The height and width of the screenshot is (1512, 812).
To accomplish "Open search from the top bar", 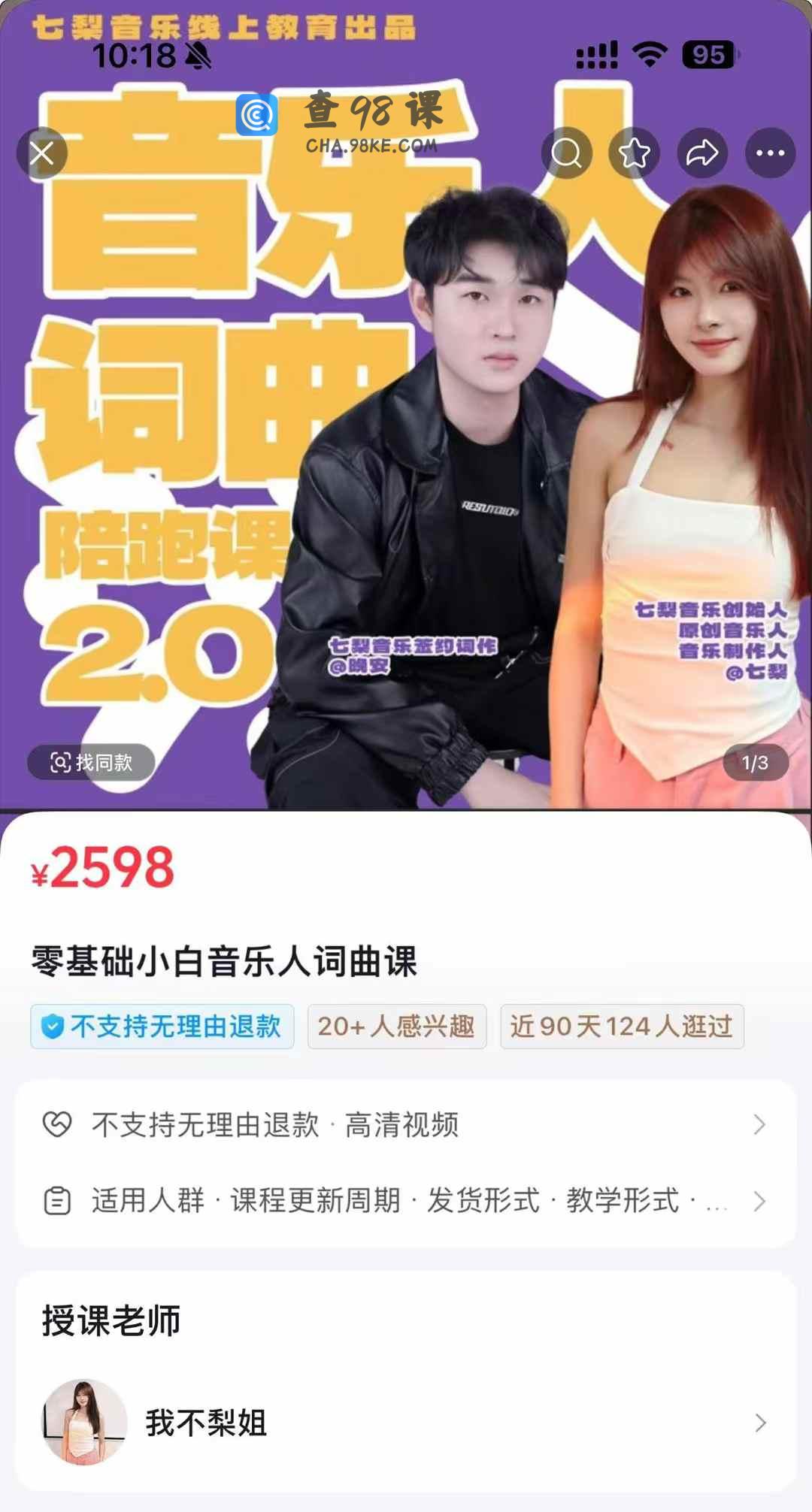I will (566, 153).
